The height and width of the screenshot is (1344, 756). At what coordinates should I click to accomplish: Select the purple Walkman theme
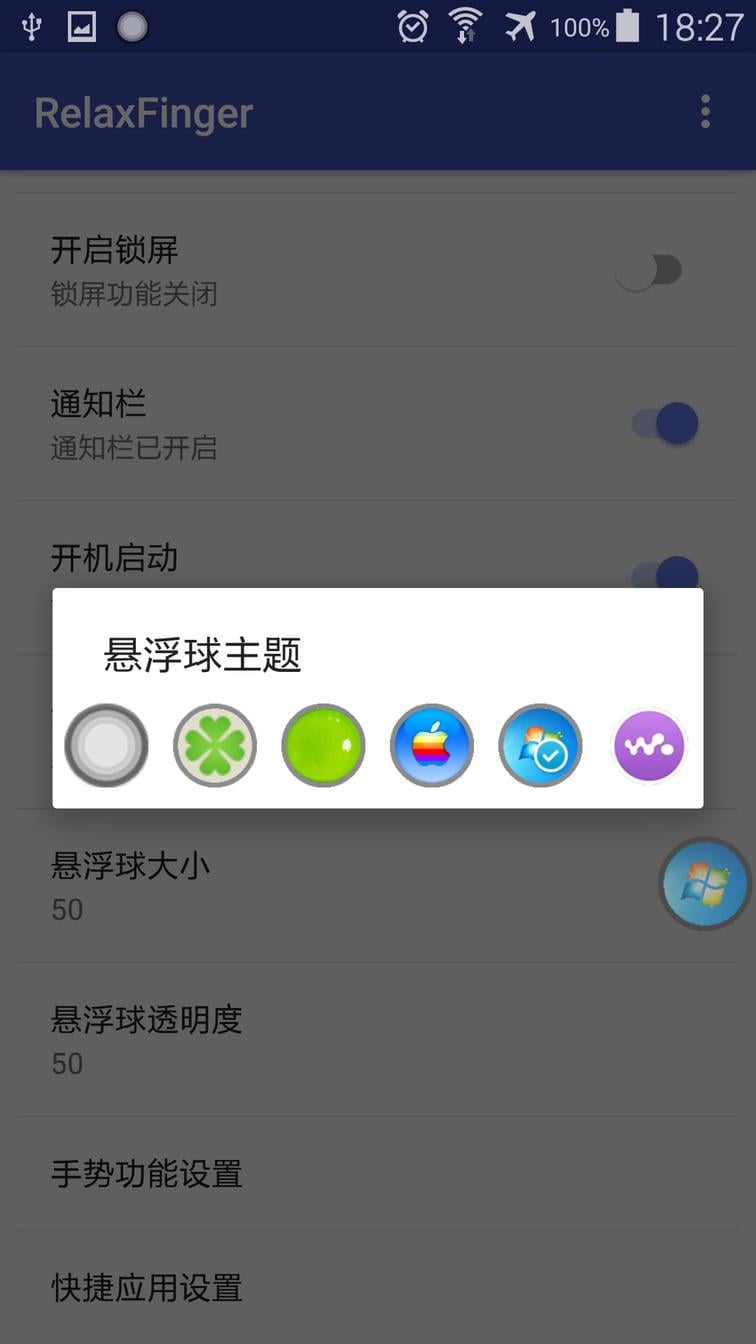[649, 745]
